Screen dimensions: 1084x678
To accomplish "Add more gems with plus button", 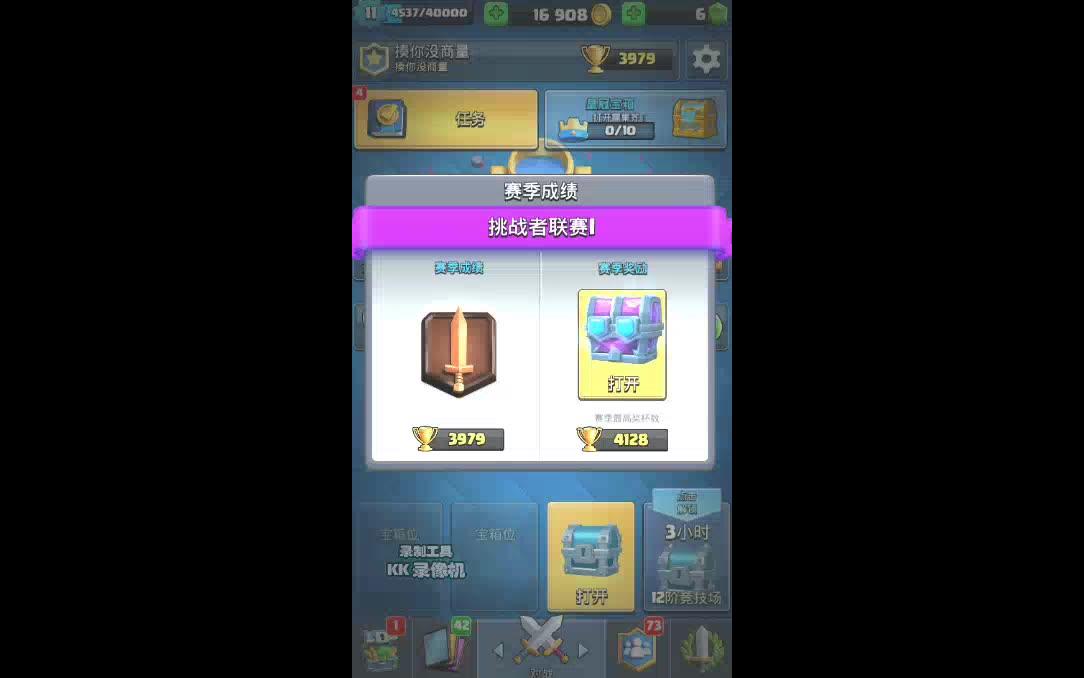I will tap(634, 14).
